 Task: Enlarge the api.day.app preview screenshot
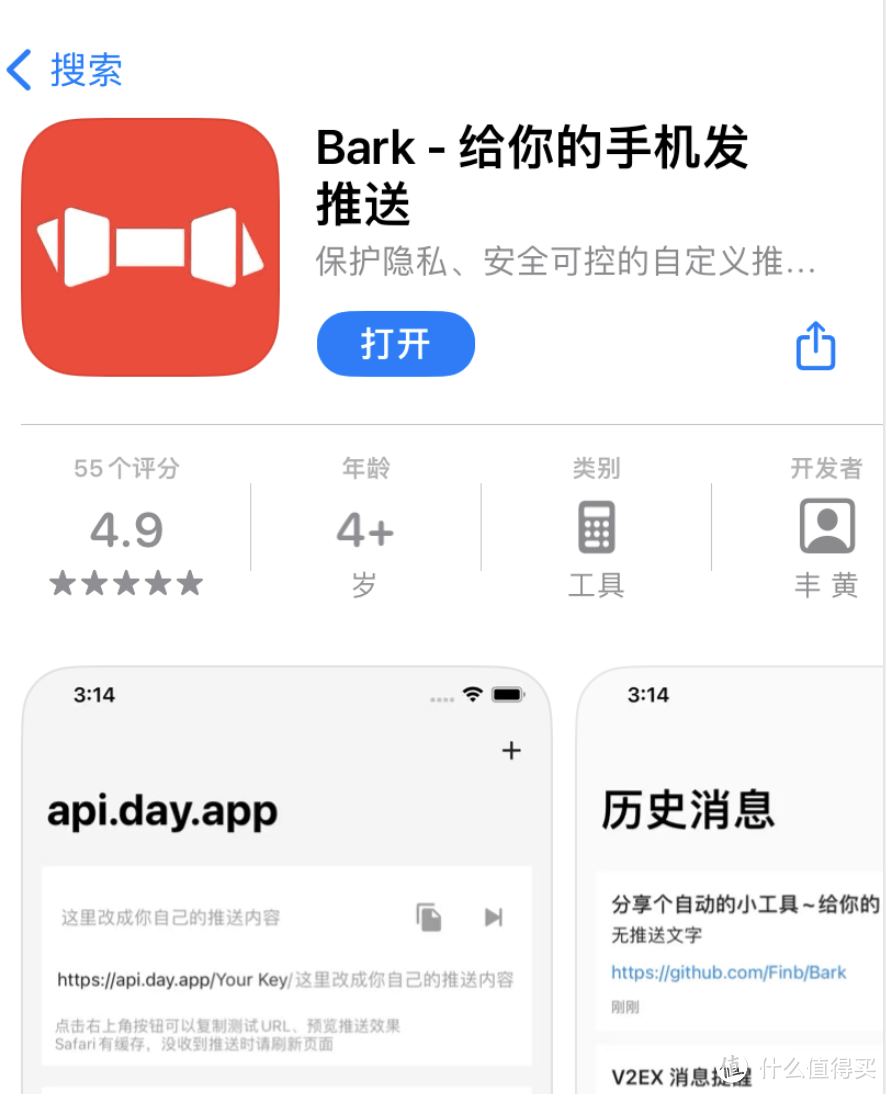(x=287, y=880)
